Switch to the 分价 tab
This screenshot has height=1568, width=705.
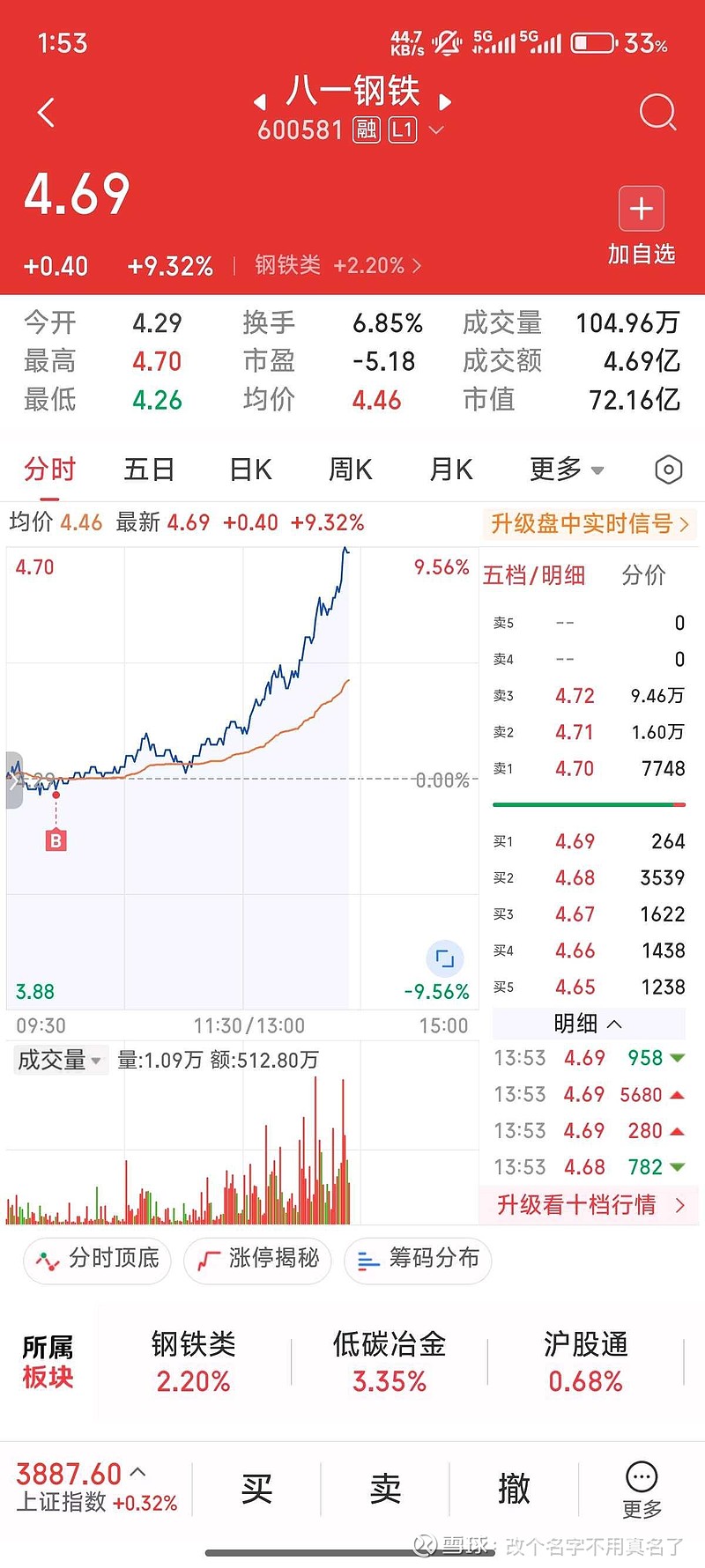pyautogui.click(x=643, y=575)
